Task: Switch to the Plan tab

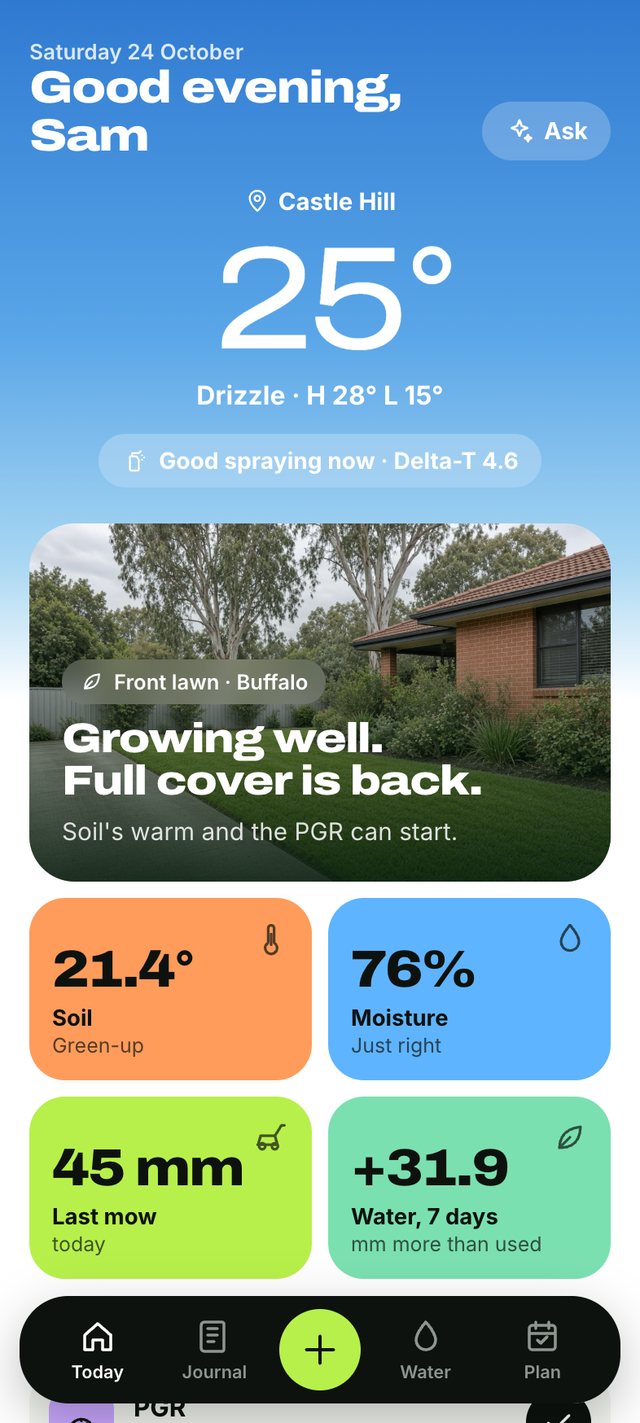Action: pyautogui.click(x=542, y=1350)
